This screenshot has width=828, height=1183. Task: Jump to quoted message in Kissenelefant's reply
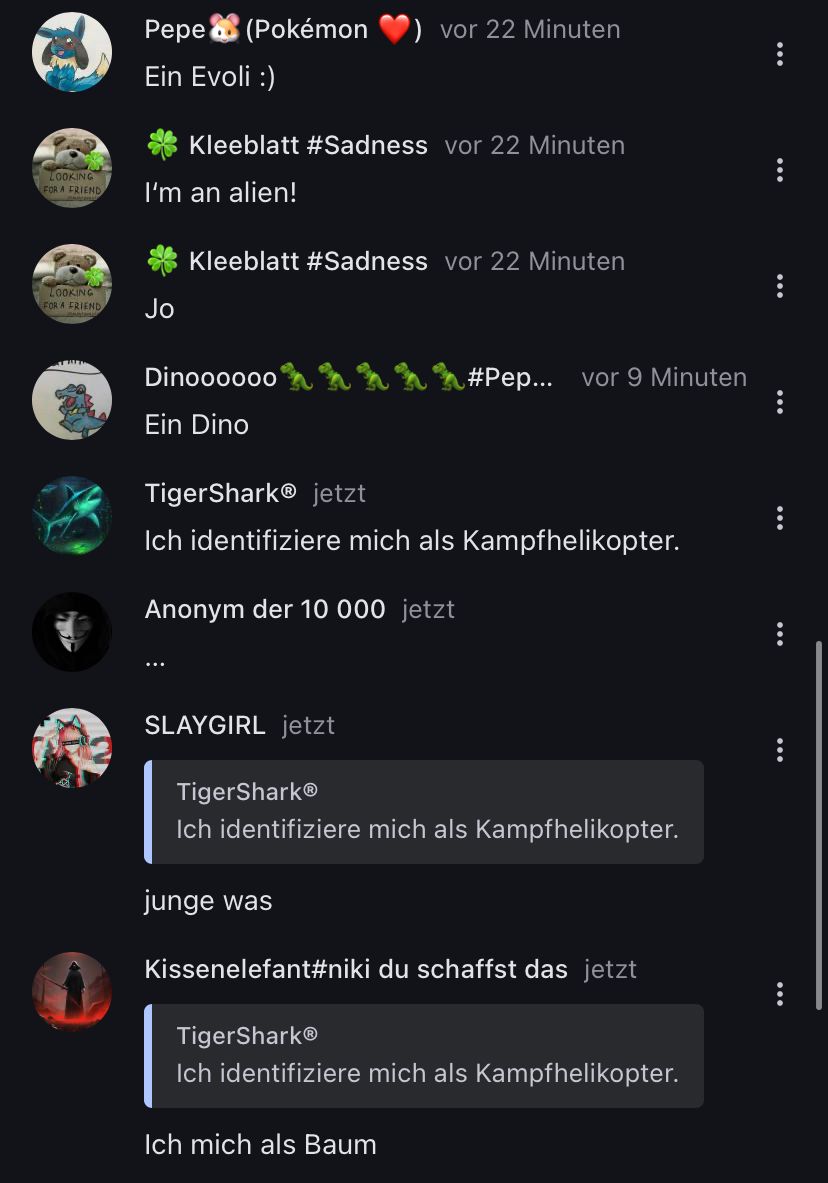425,1055
